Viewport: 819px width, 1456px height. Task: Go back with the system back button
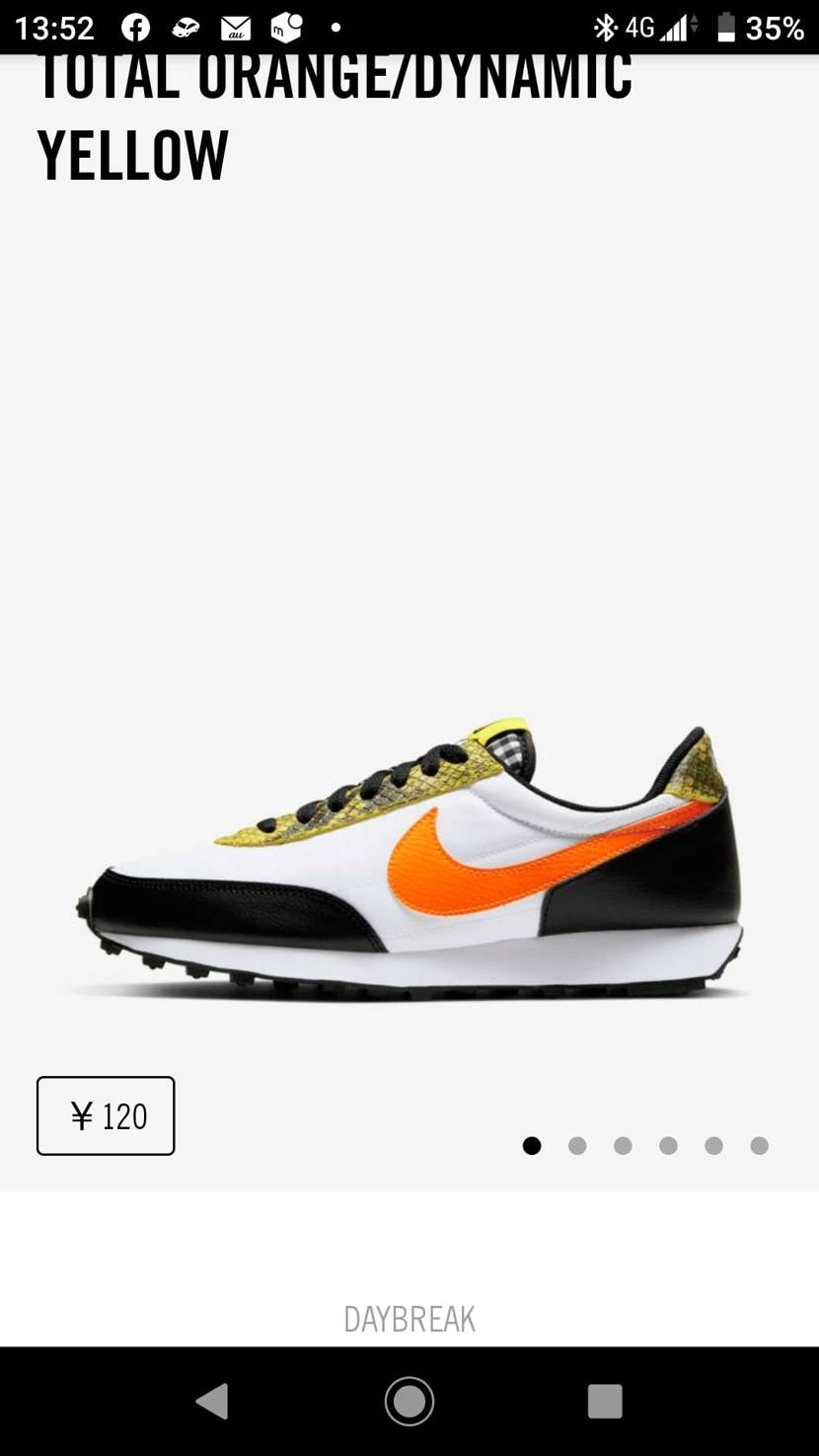pyautogui.click(x=212, y=1401)
